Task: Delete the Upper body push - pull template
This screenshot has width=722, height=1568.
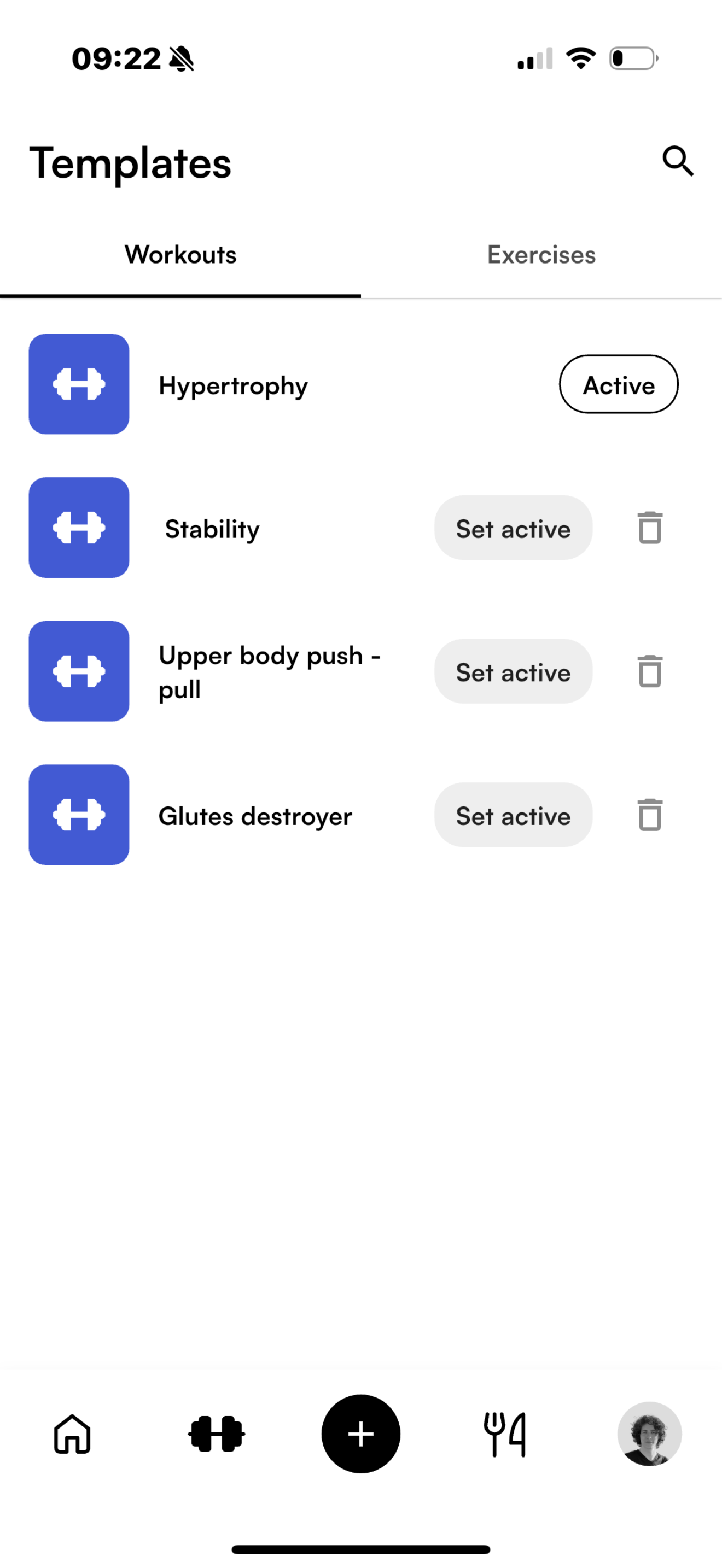Action: tap(650, 671)
